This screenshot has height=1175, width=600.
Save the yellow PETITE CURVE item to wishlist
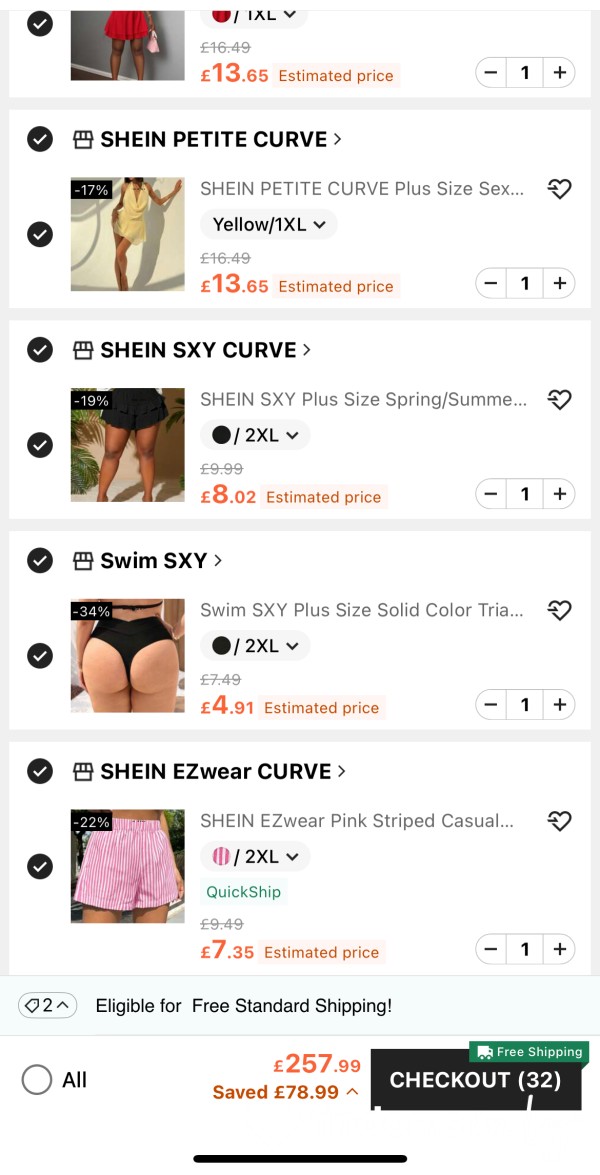(x=560, y=189)
